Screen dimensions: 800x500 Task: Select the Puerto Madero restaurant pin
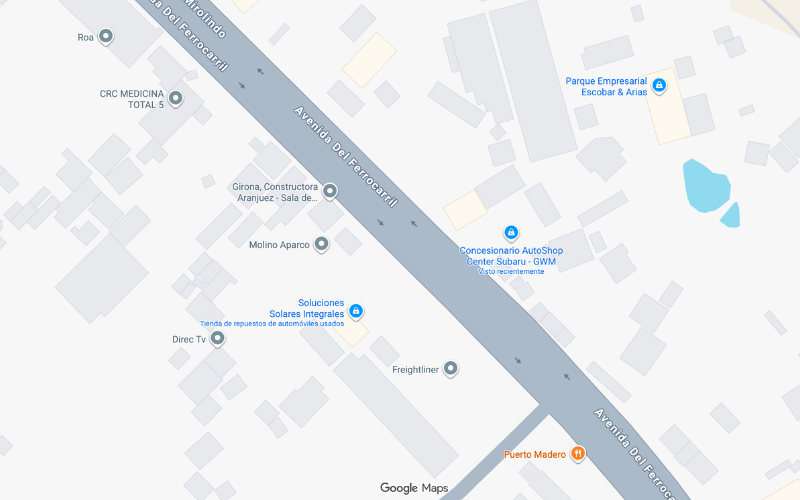(x=578, y=454)
